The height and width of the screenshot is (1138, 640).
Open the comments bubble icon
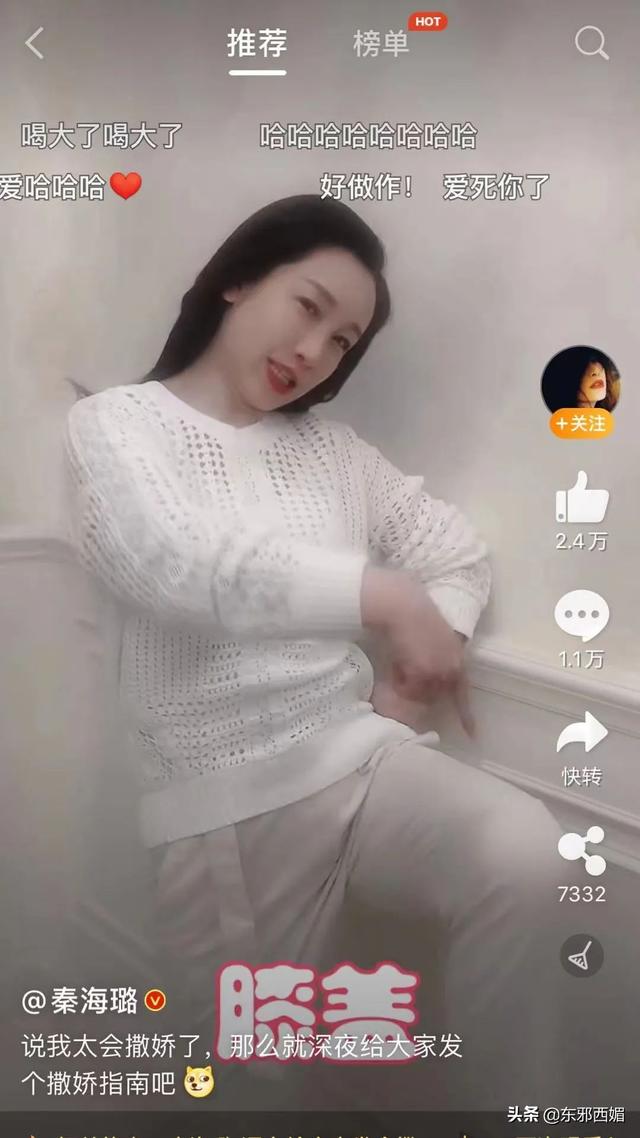tap(582, 615)
